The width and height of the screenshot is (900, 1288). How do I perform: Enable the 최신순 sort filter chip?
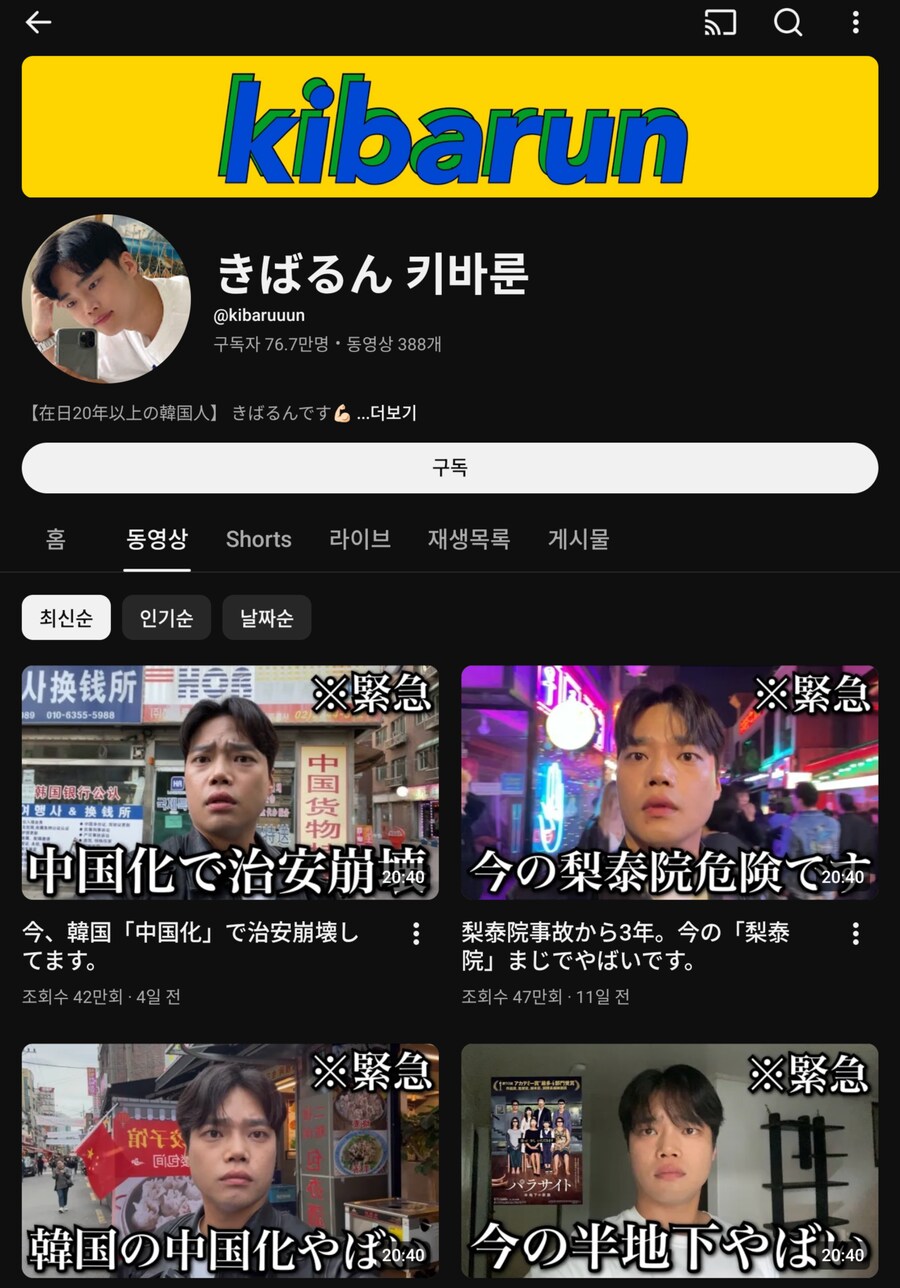[x=66, y=617]
